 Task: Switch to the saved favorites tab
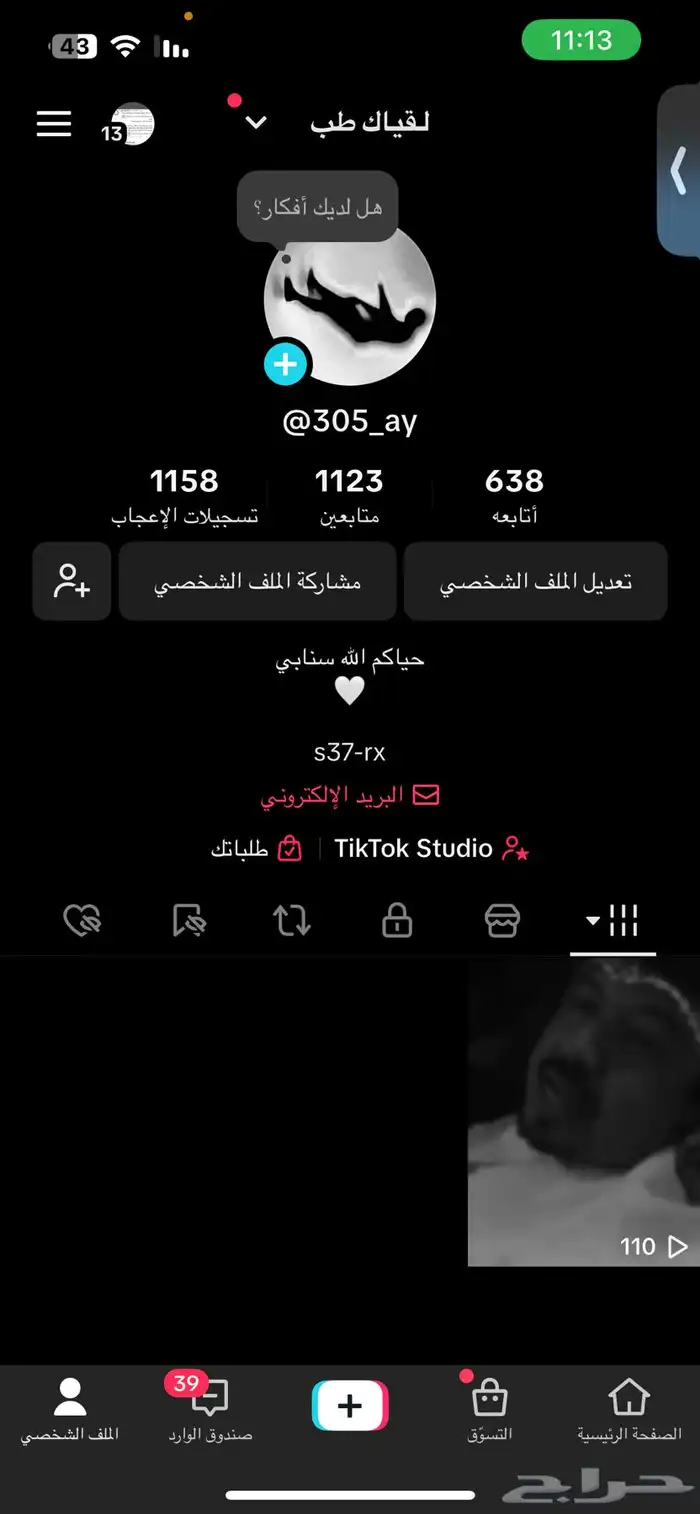click(187, 920)
